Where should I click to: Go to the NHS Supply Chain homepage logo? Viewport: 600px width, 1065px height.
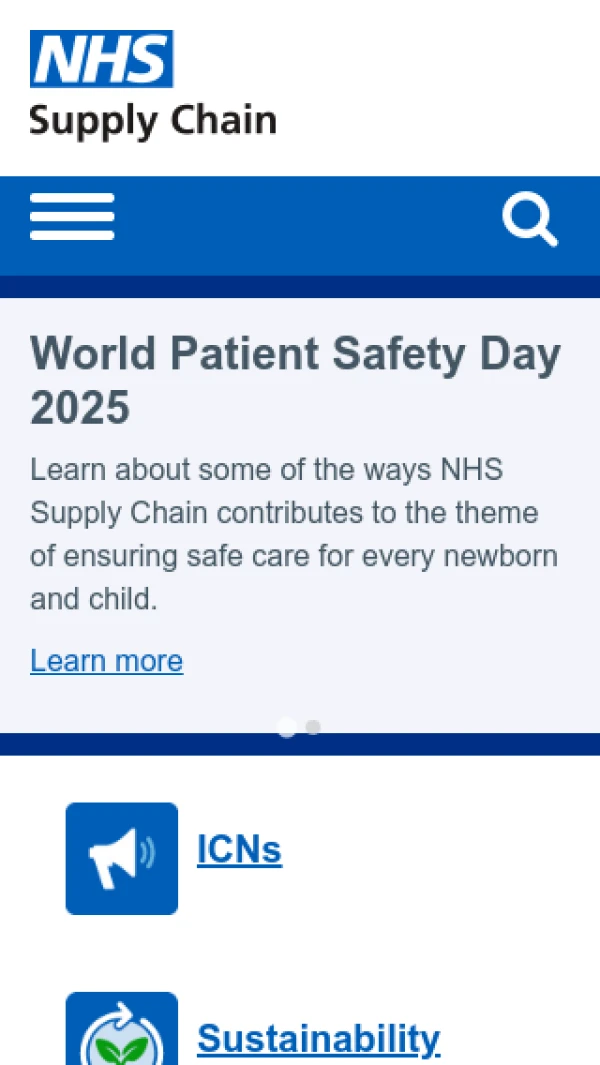click(x=152, y=86)
